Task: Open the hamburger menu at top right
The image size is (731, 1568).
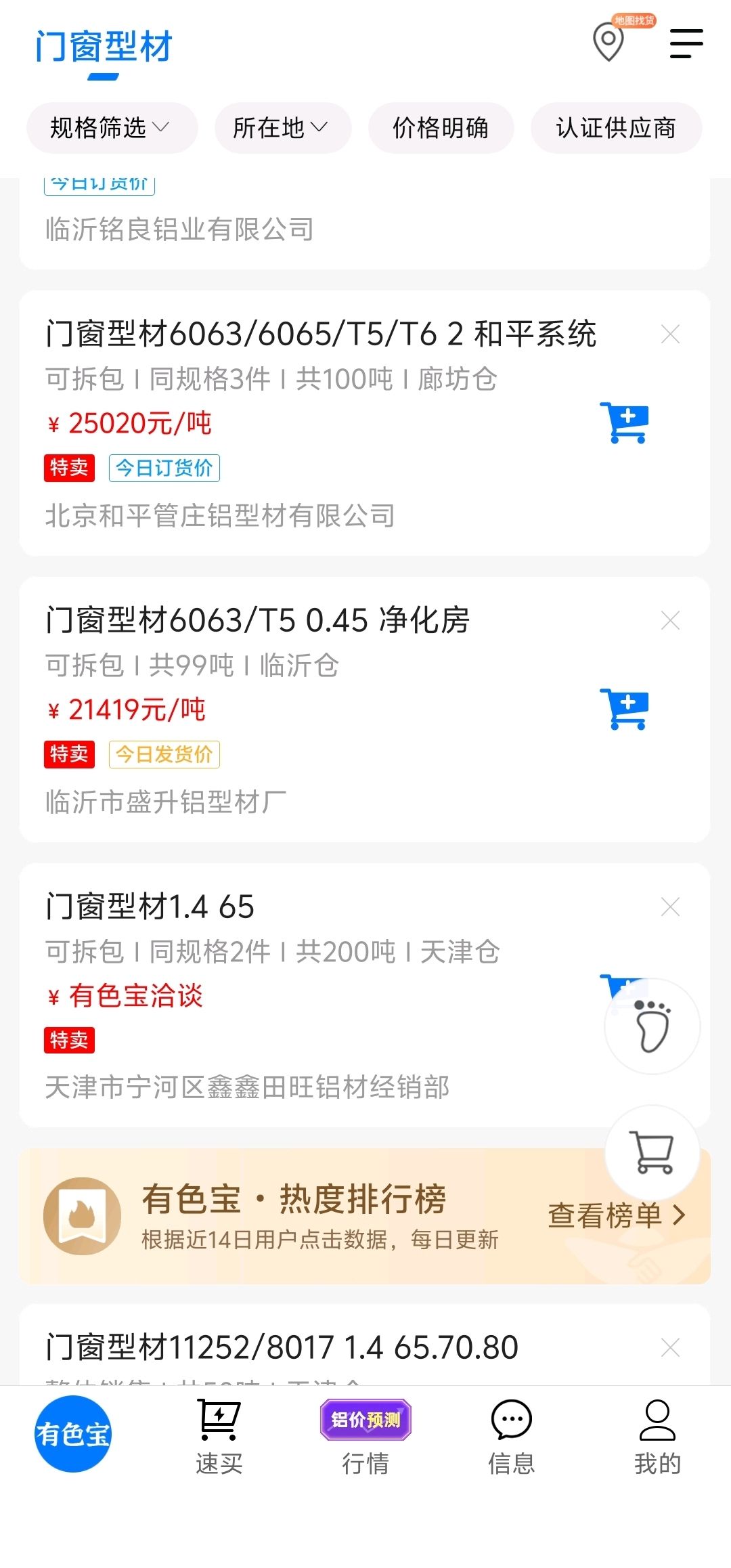Action: coord(686,43)
